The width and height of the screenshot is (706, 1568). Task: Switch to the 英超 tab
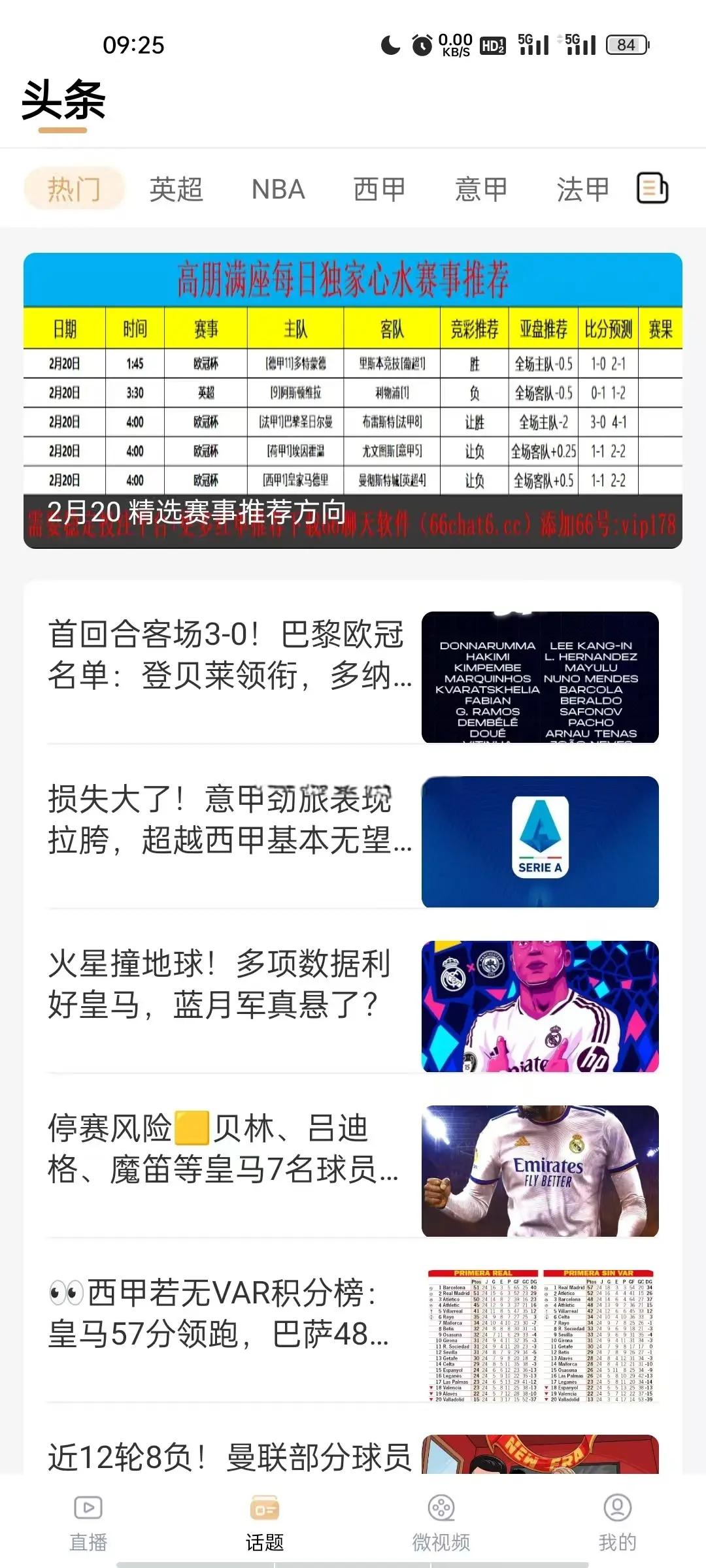(176, 189)
